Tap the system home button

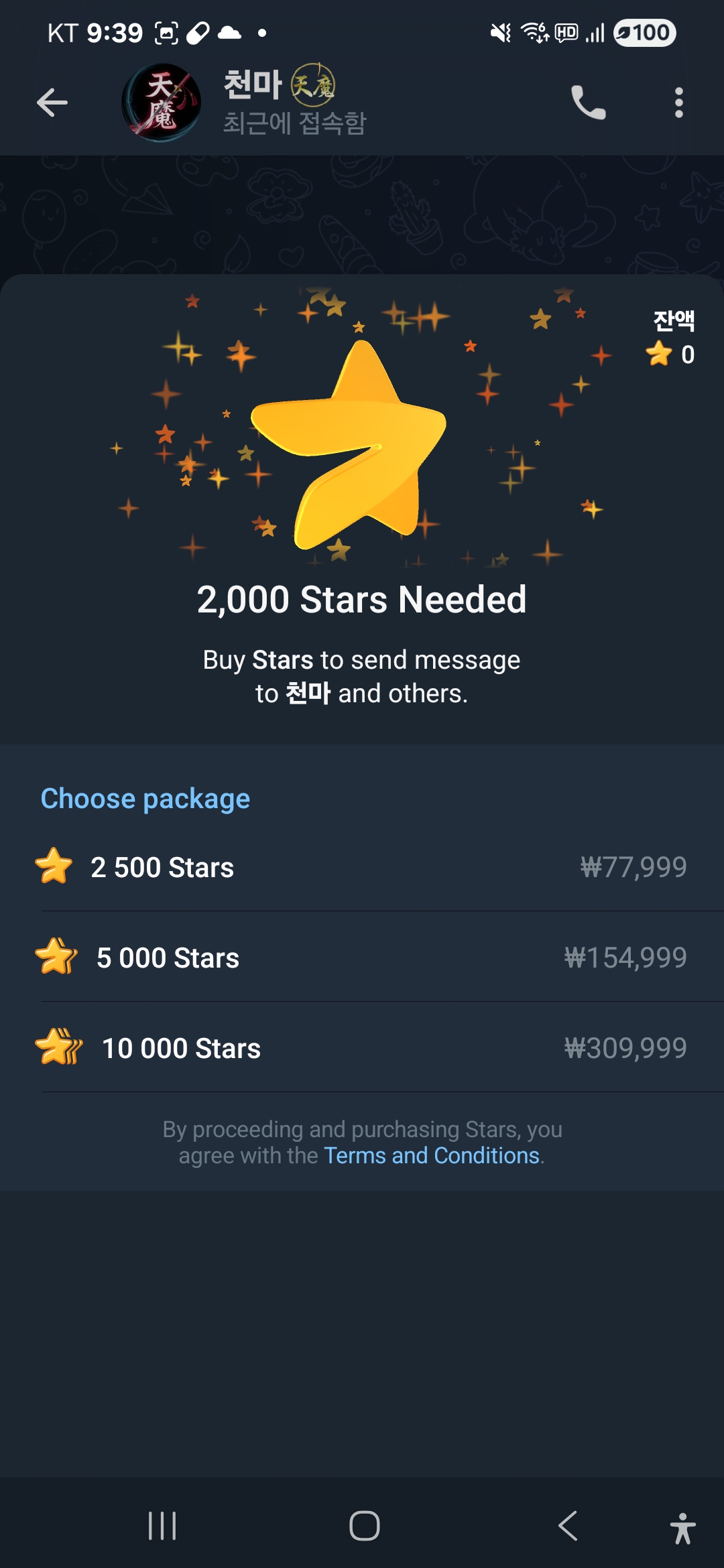pyautogui.click(x=364, y=1526)
